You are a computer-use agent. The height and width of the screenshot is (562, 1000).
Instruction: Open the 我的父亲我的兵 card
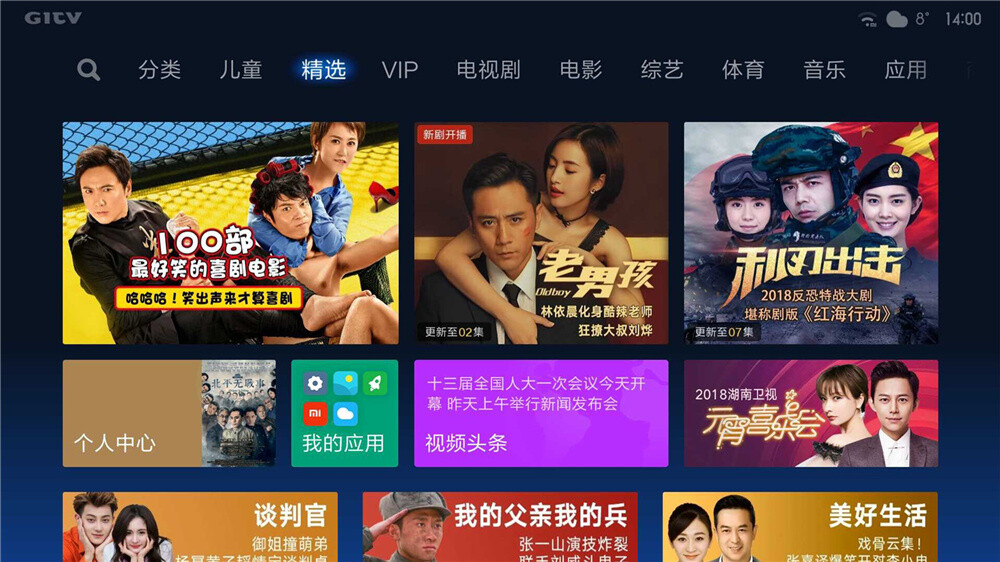[500, 526]
